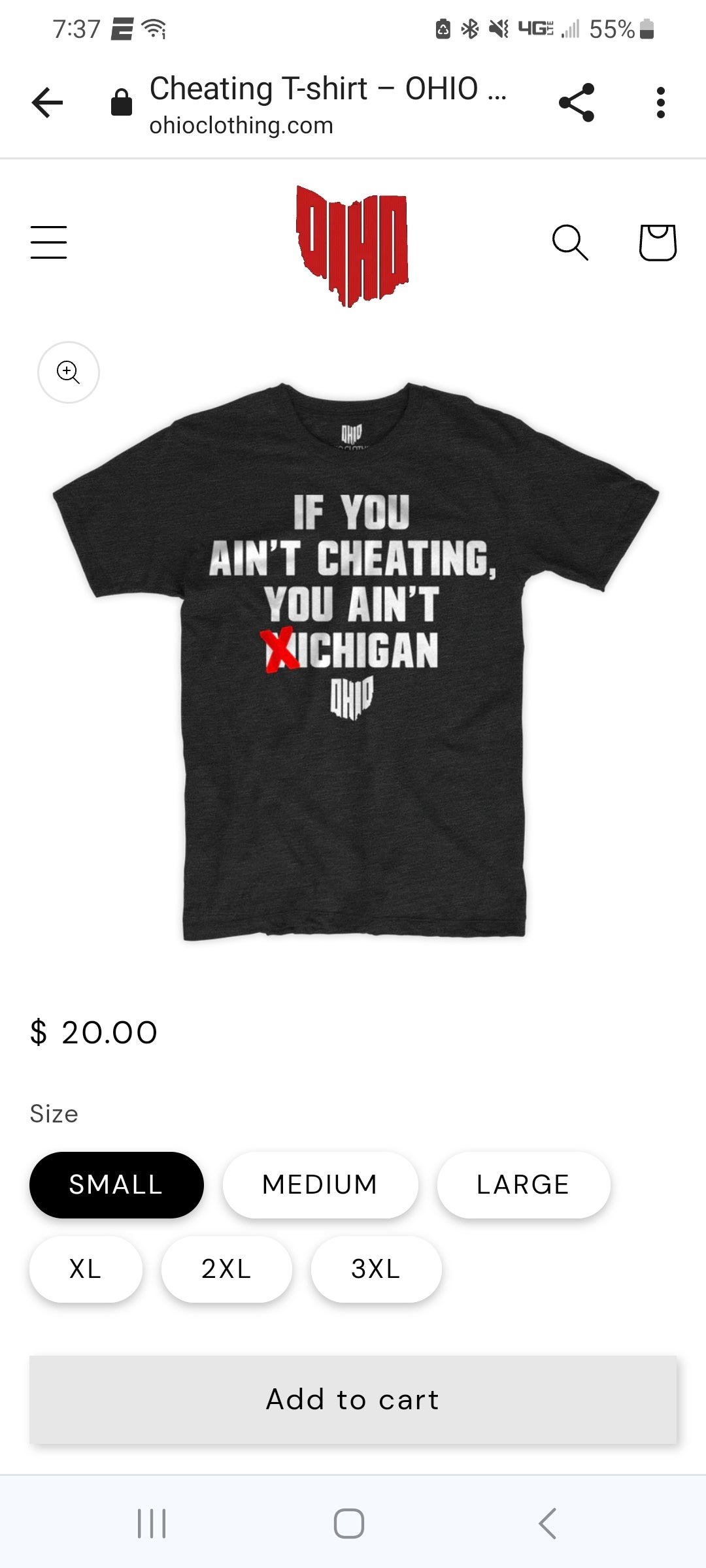Search the Ohio Clothing store
Screen dimensions: 706x1568
click(570, 242)
